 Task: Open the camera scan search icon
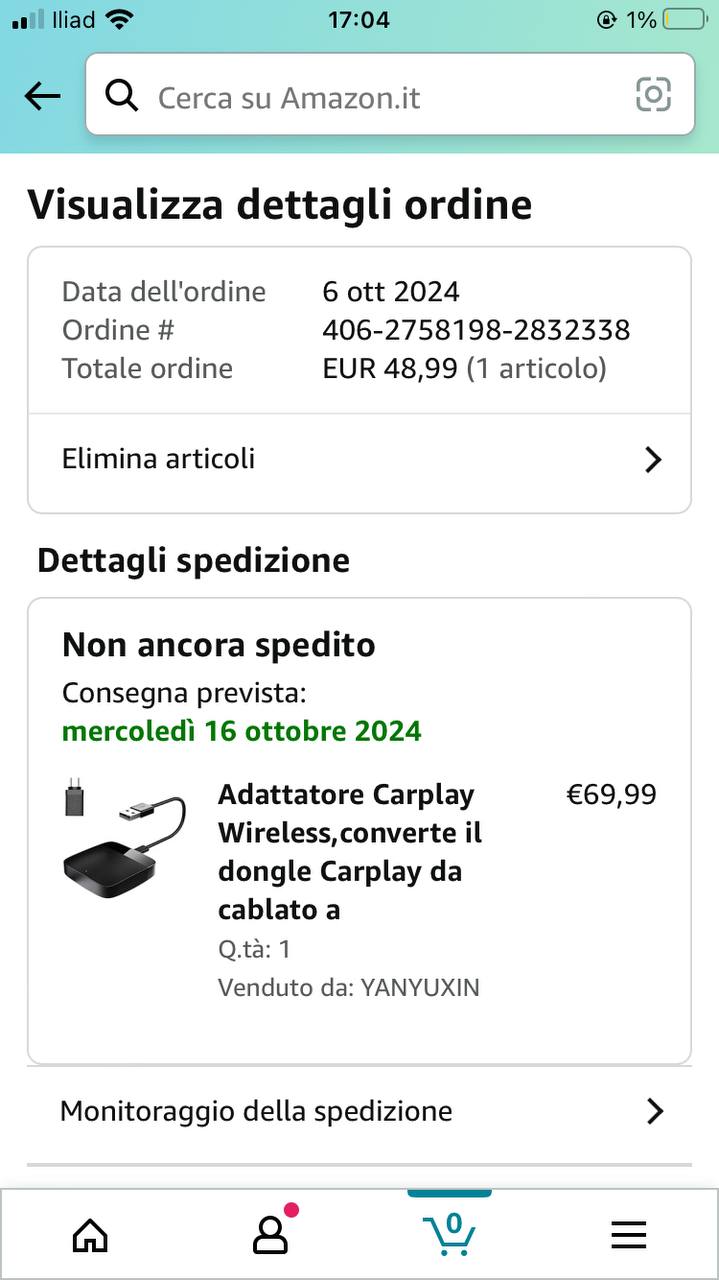[x=653, y=95]
